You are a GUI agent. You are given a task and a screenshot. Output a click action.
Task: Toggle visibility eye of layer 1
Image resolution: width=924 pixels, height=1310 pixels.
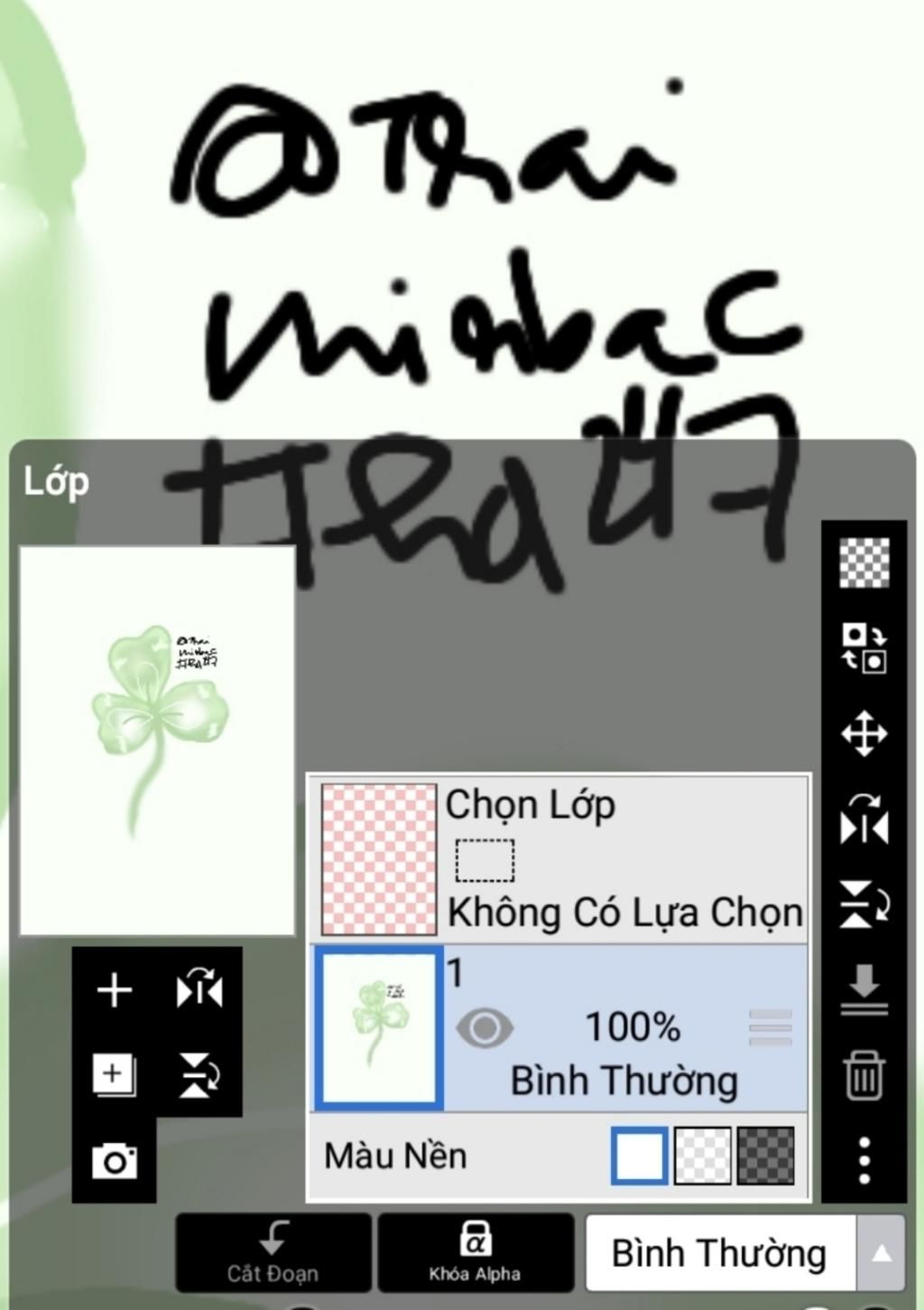pyautogui.click(x=485, y=1027)
